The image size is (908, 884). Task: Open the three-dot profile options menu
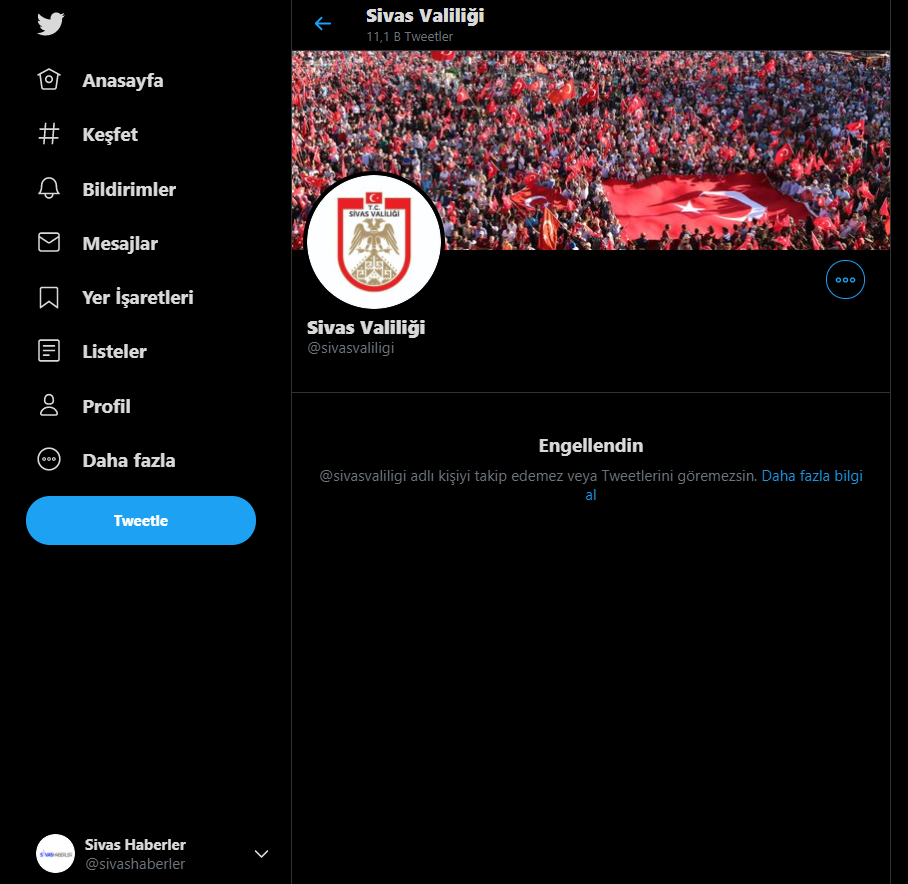click(x=845, y=280)
